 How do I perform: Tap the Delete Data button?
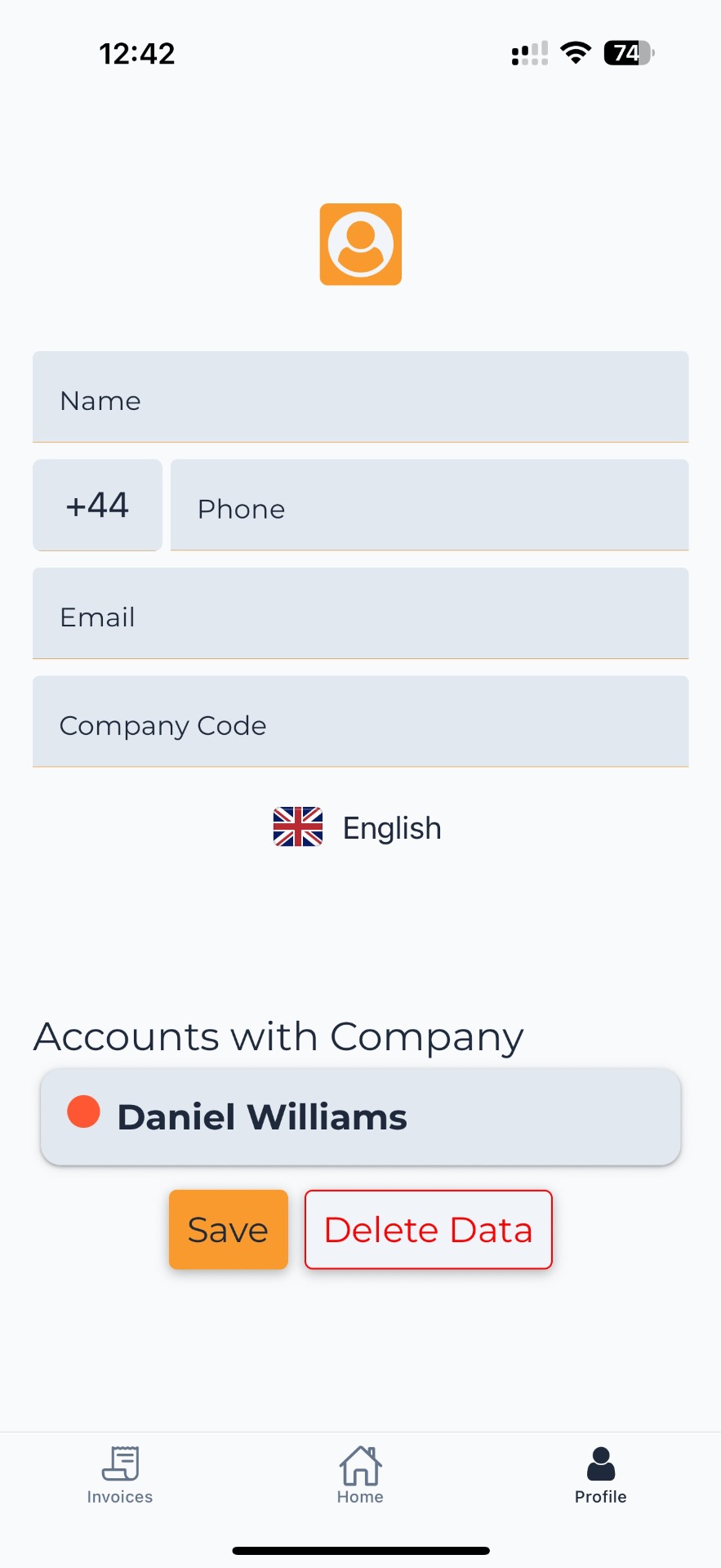pyautogui.click(x=429, y=1229)
